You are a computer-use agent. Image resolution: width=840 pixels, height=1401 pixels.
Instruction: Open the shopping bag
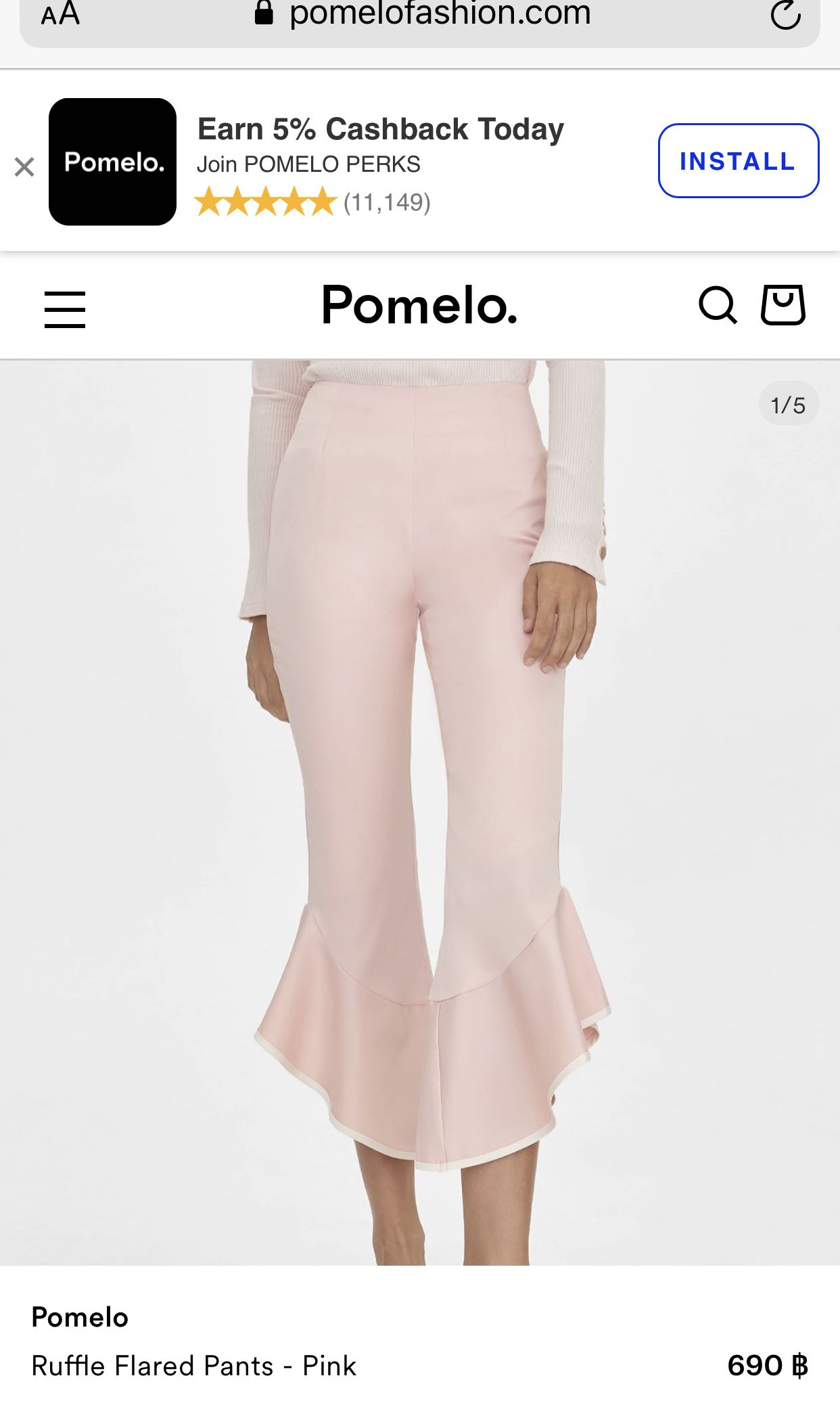point(783,305)
